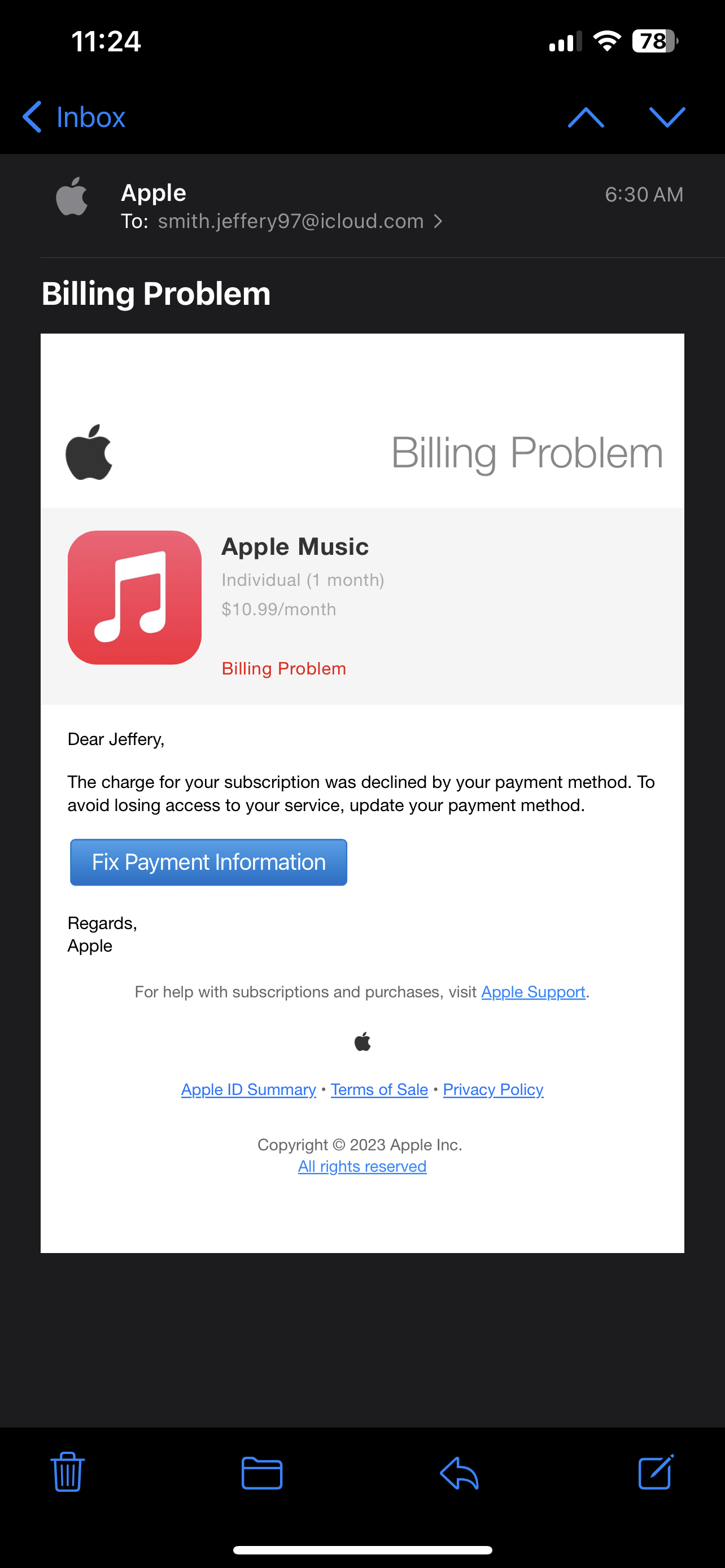725x1568 pixels.
Task: Open the Apple ID Summary link
Action: pyautogui.click(x=248, y=1089)
